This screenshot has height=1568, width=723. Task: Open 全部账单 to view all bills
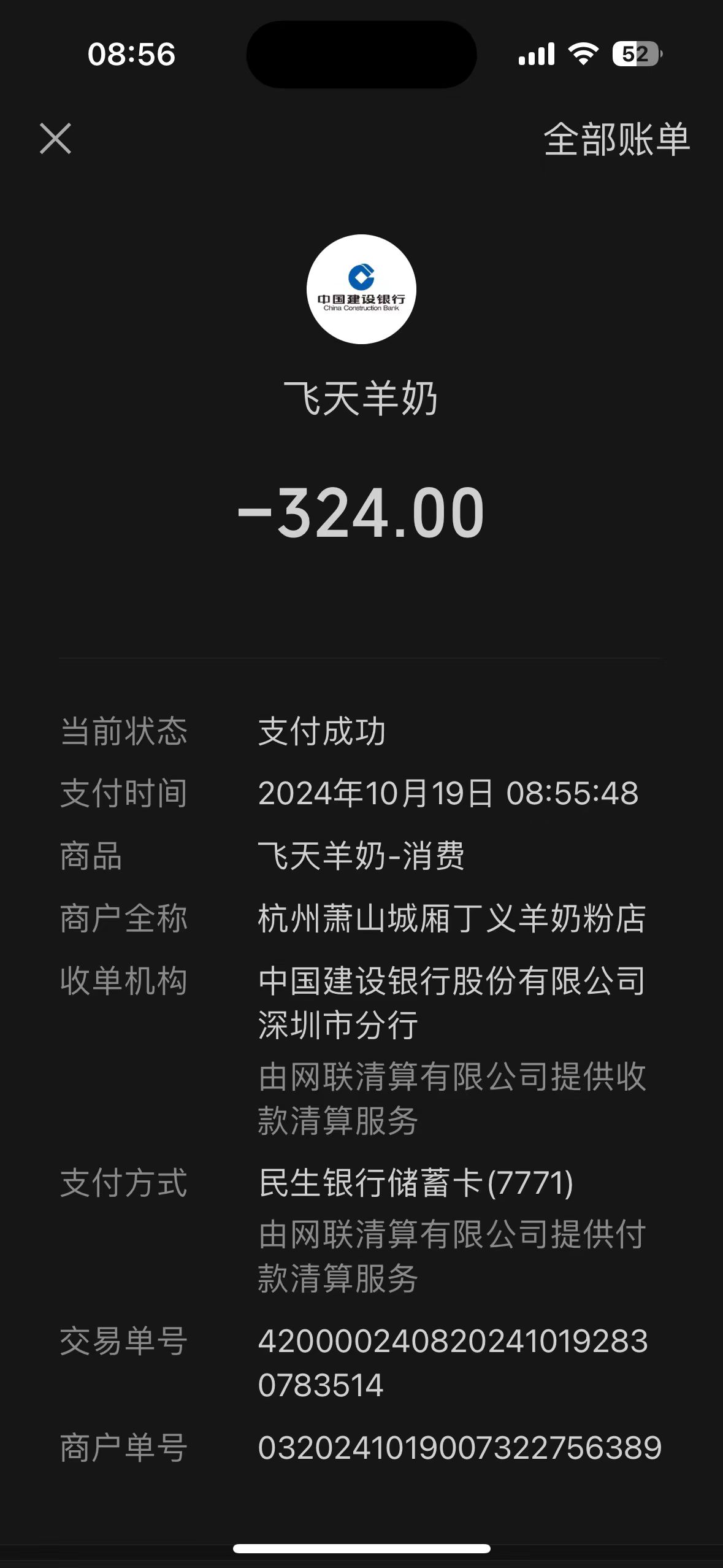pyautogui.click(x=616, y=140)
